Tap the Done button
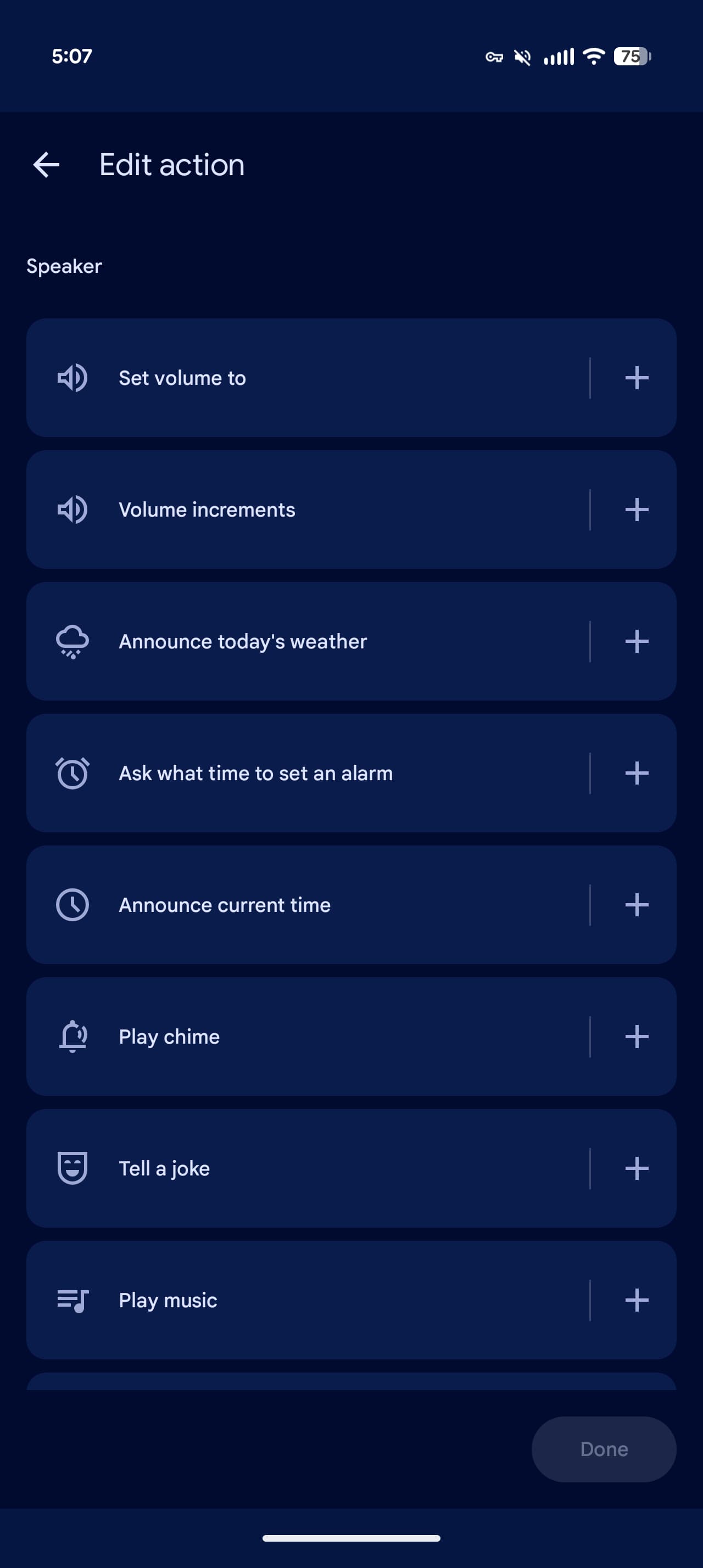703x1568 pixels. click(603, 1449)
